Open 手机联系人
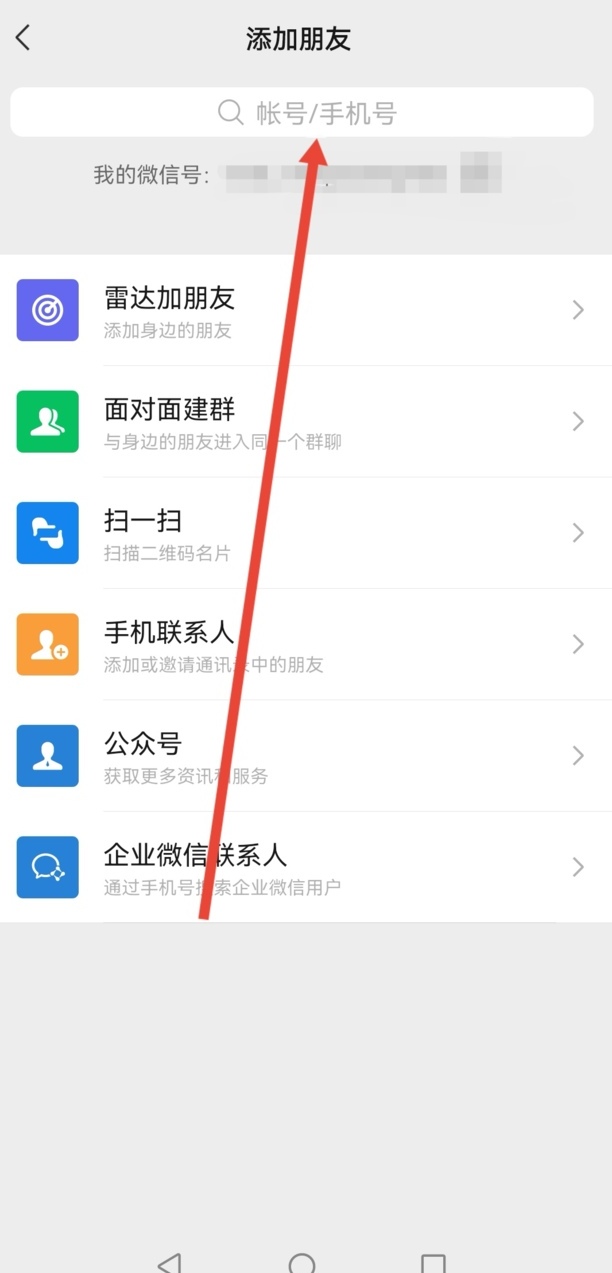Viewport: 612px width, 1273px height. [306, 644]
